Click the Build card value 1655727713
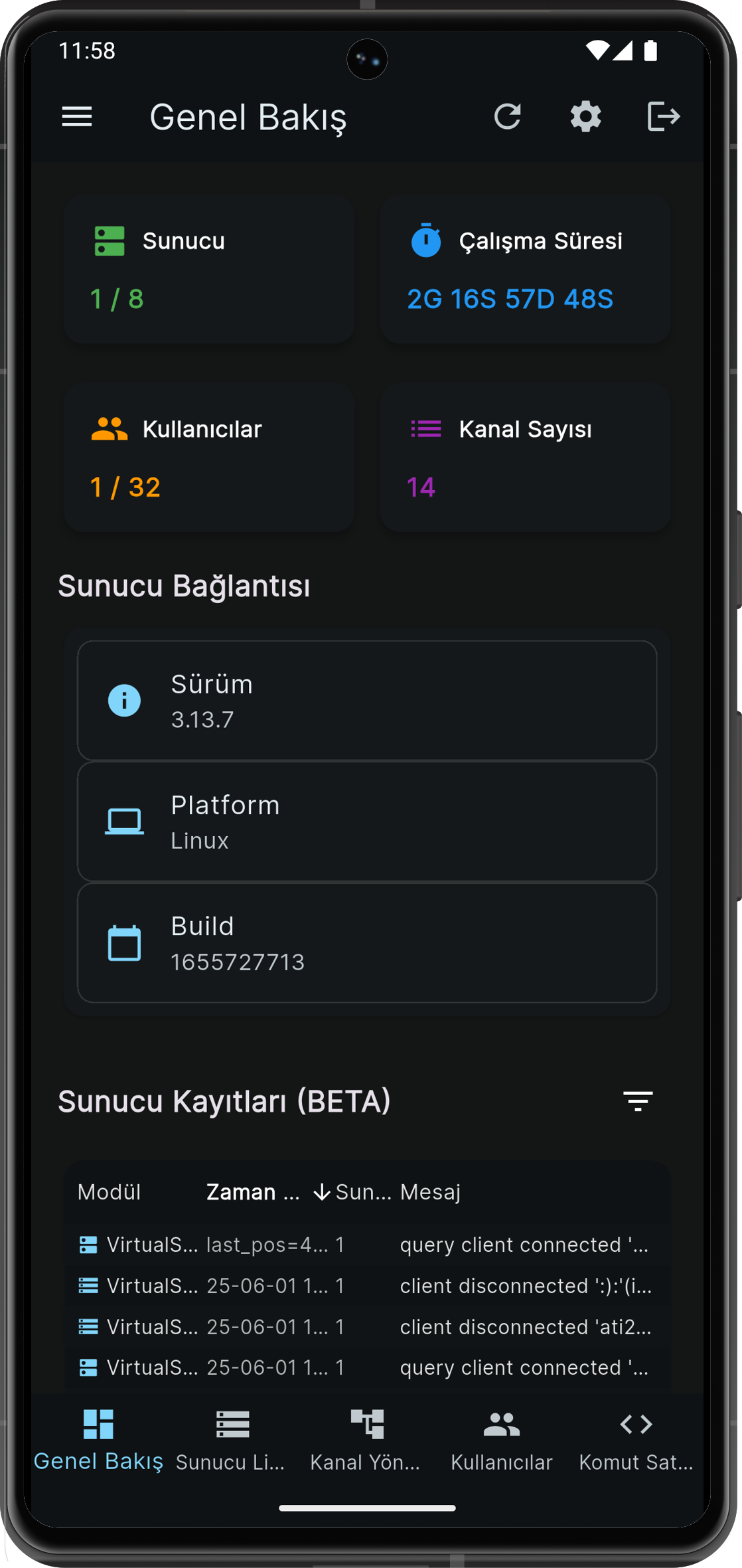Image resolution: width=742 pixels, height=1568 pixels. (237, 962)
